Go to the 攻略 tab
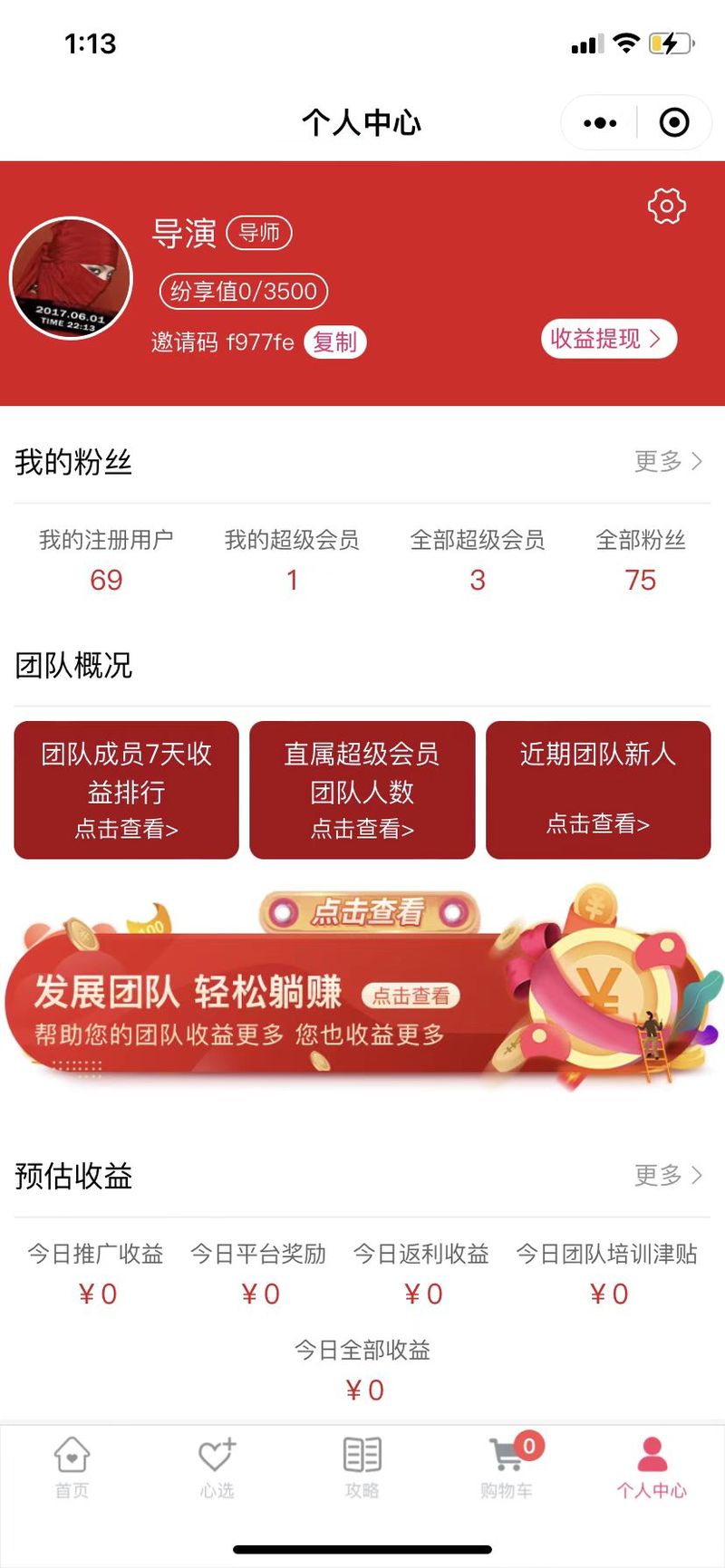Viewport: 725px width, 1568px height. [362, 1467]
